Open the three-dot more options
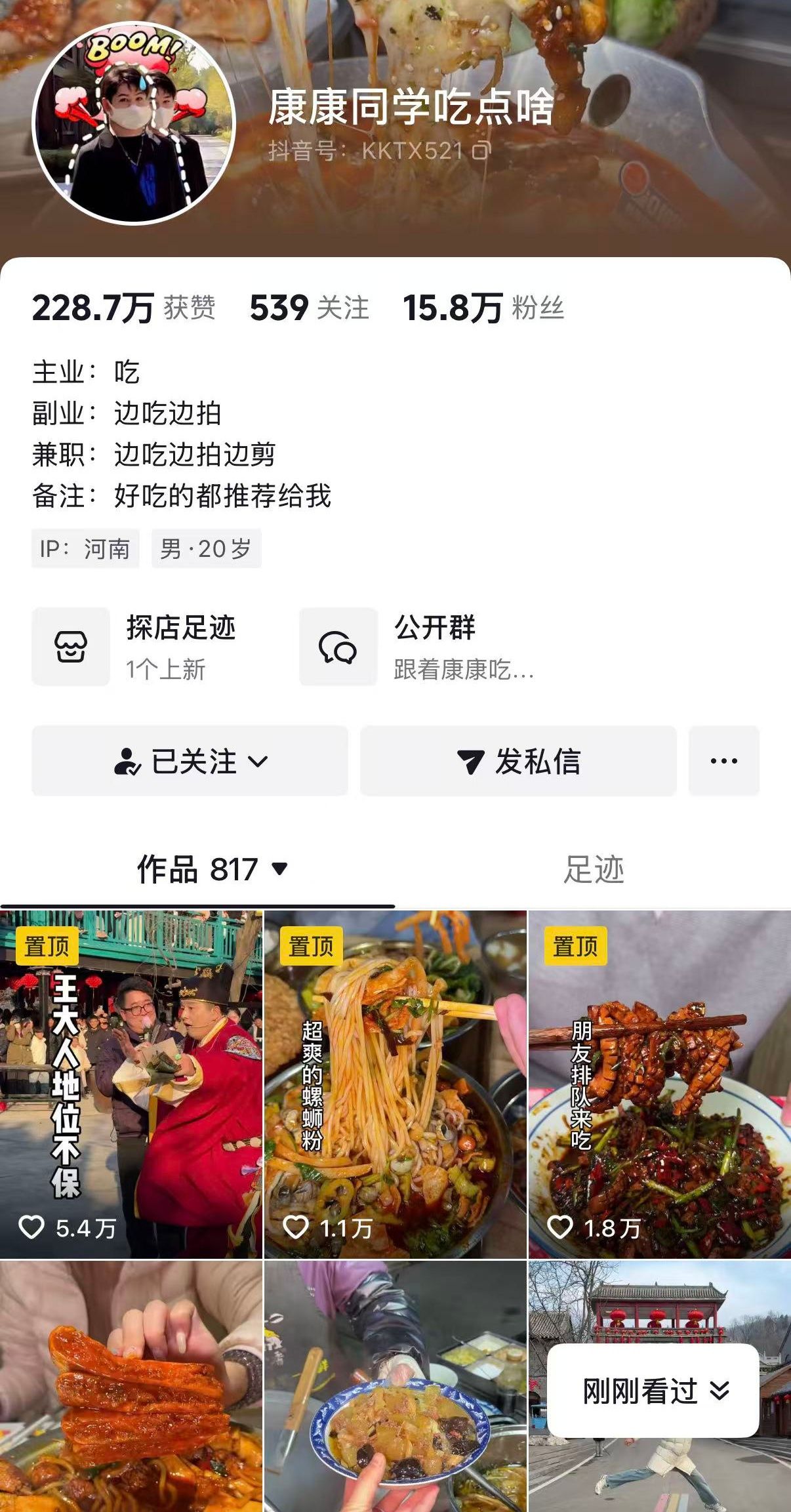Viewport: 791px width, 1512px height. (x=723, y=761)
